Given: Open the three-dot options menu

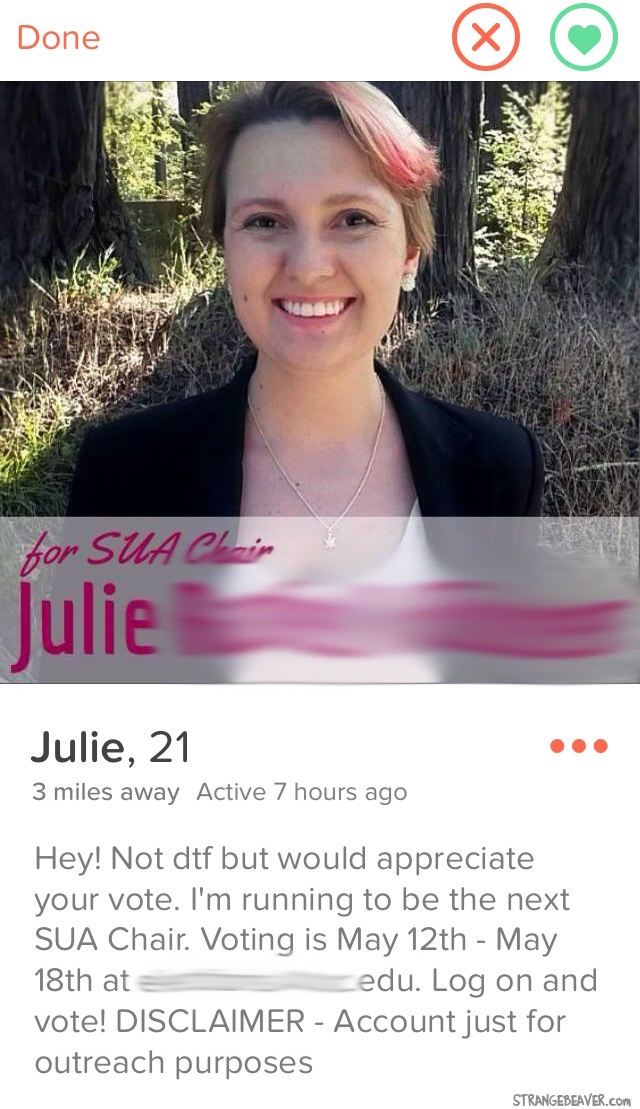Looking at the screenshot, I should 578,746.
